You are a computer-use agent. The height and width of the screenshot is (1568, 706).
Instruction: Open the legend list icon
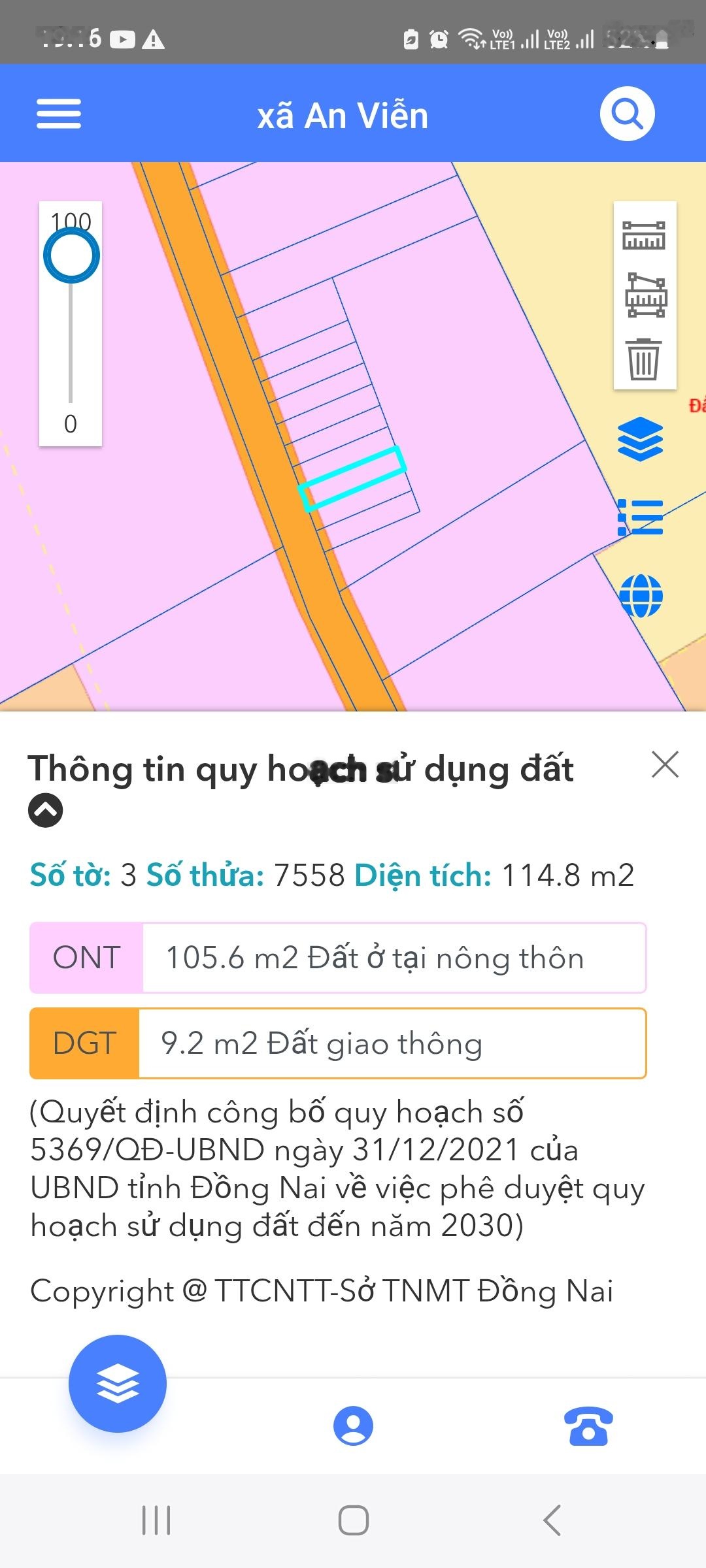pos(641,517)
